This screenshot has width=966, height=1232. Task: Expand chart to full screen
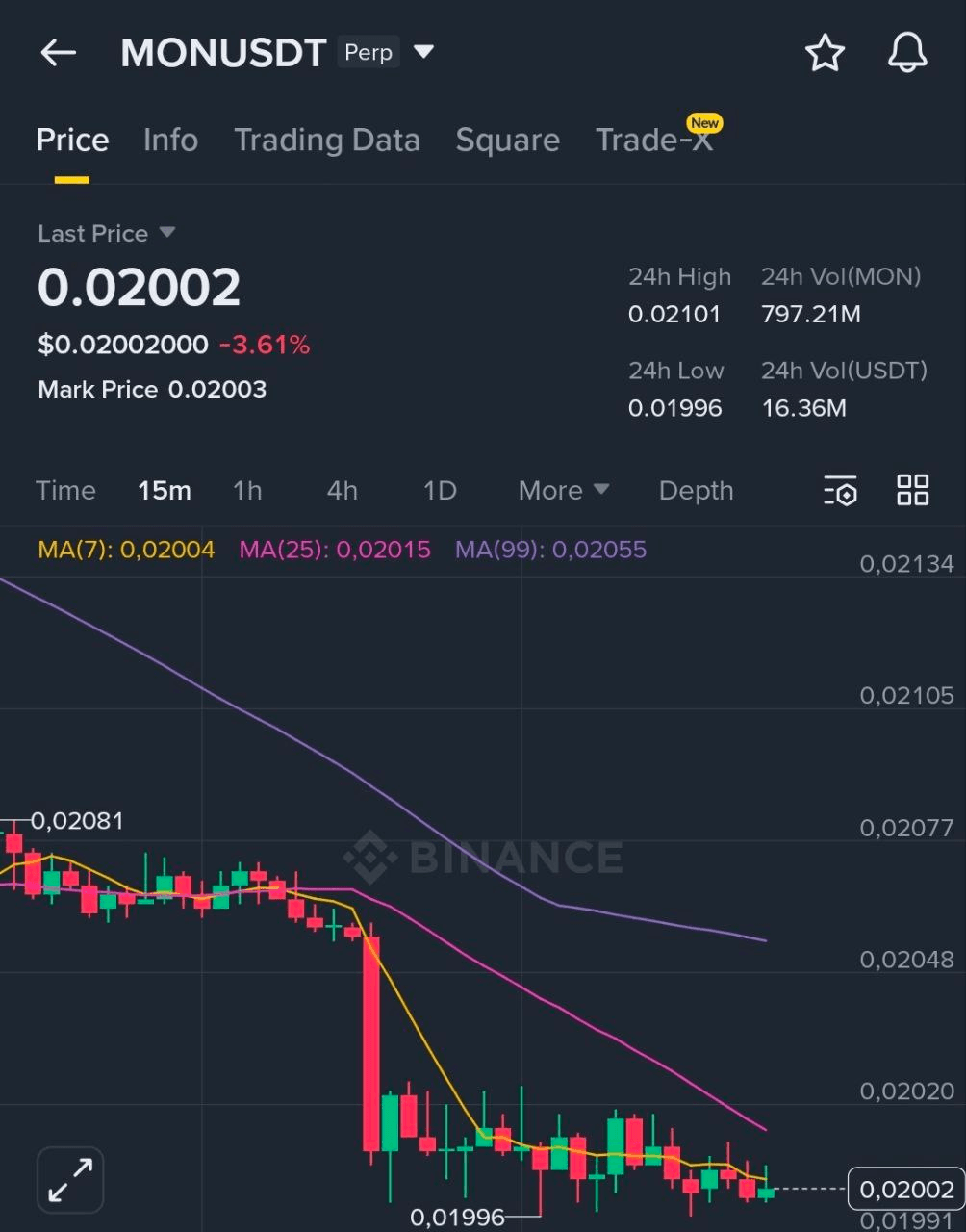click(x=70, y=1179)
